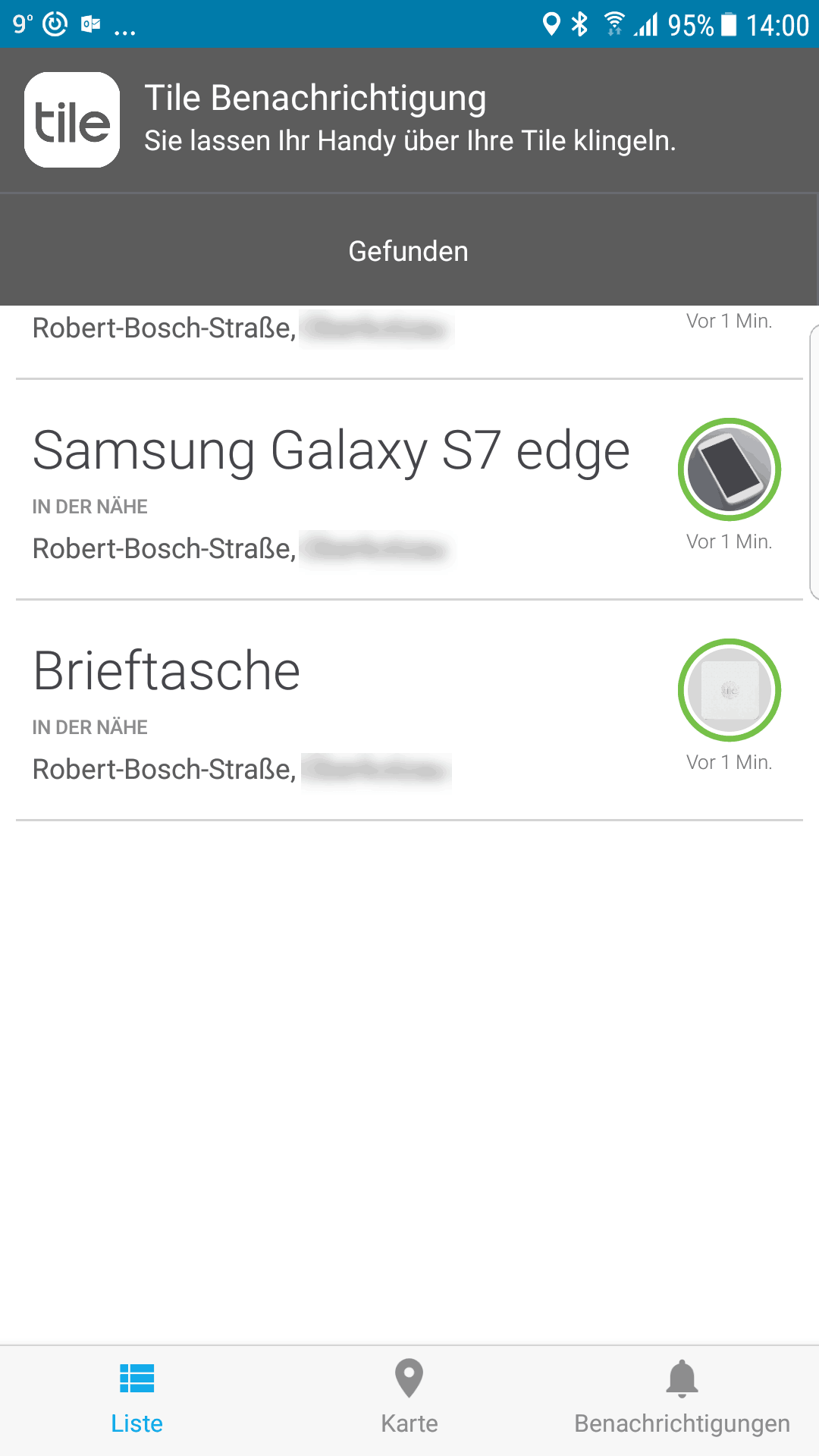The width and height of the screenshot is (819, 1456).
Task: Ring the Brieftasche tile icon
Action: pos(729,690)
